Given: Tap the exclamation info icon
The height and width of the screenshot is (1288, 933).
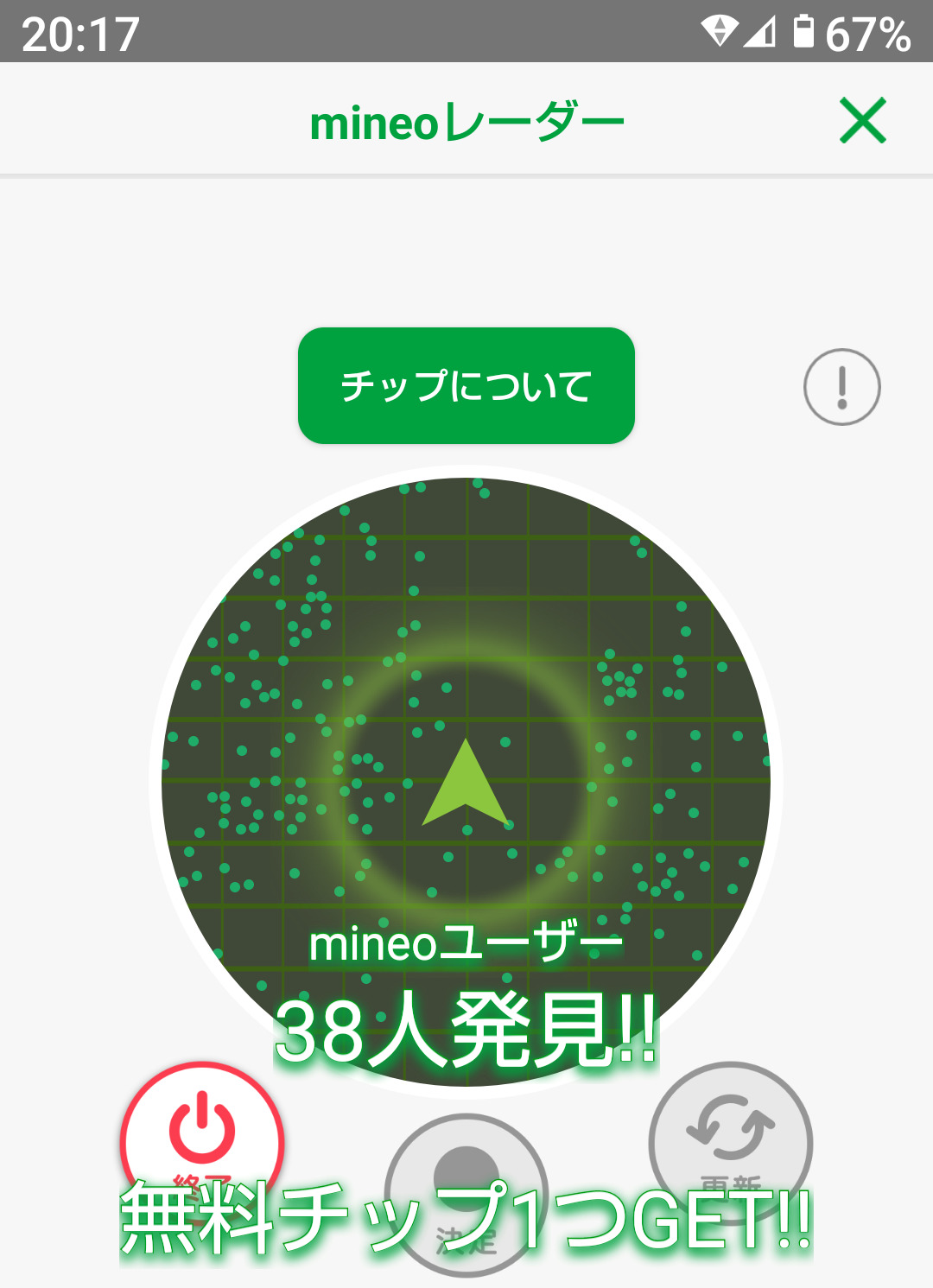Looking at the screenshot, I should click(841, 387).
